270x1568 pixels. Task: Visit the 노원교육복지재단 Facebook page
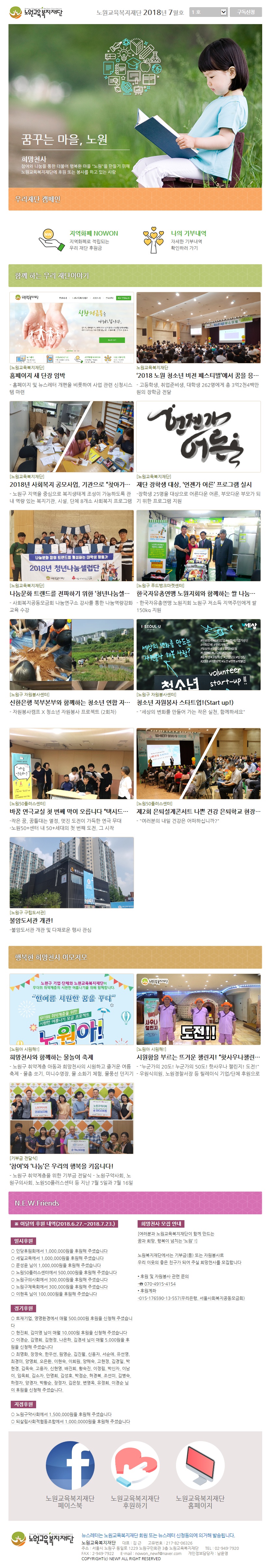[71, 1466]
